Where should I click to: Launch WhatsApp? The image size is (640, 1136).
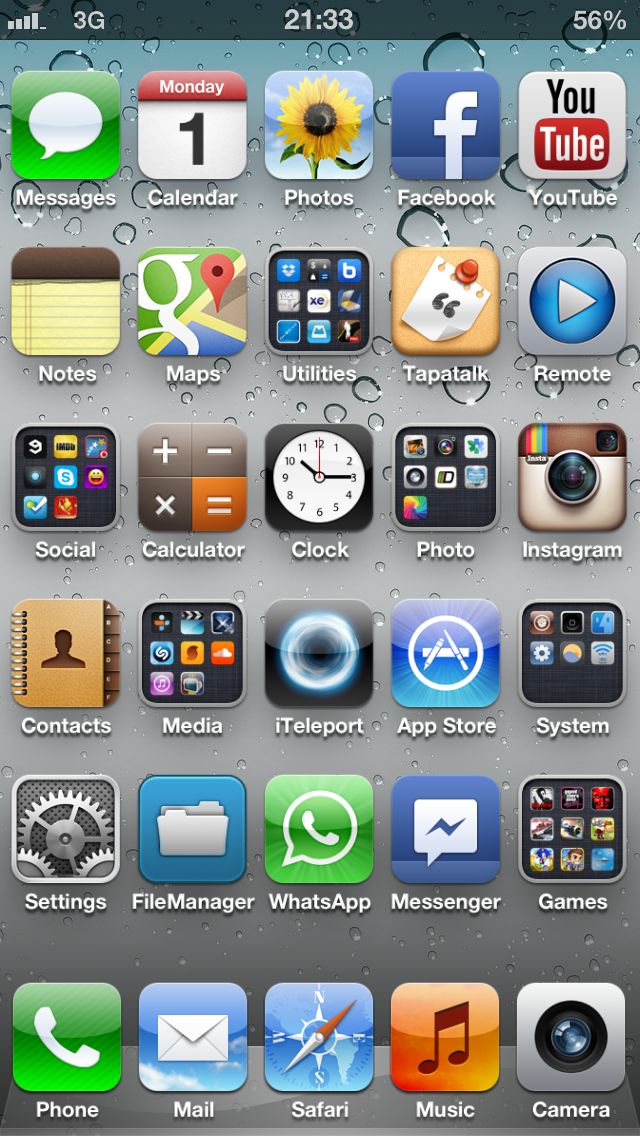pos(319,830)
